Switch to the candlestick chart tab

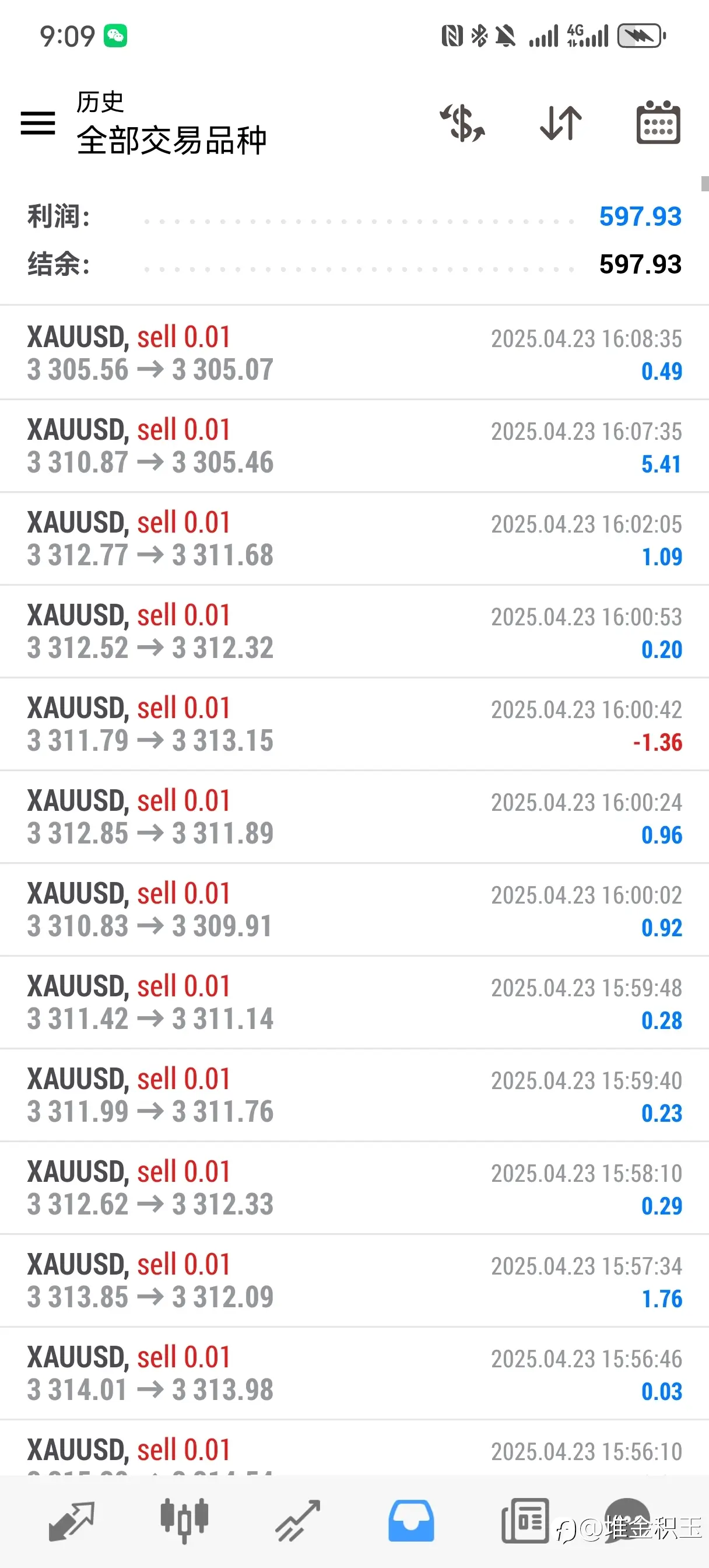click(184, 1521)
